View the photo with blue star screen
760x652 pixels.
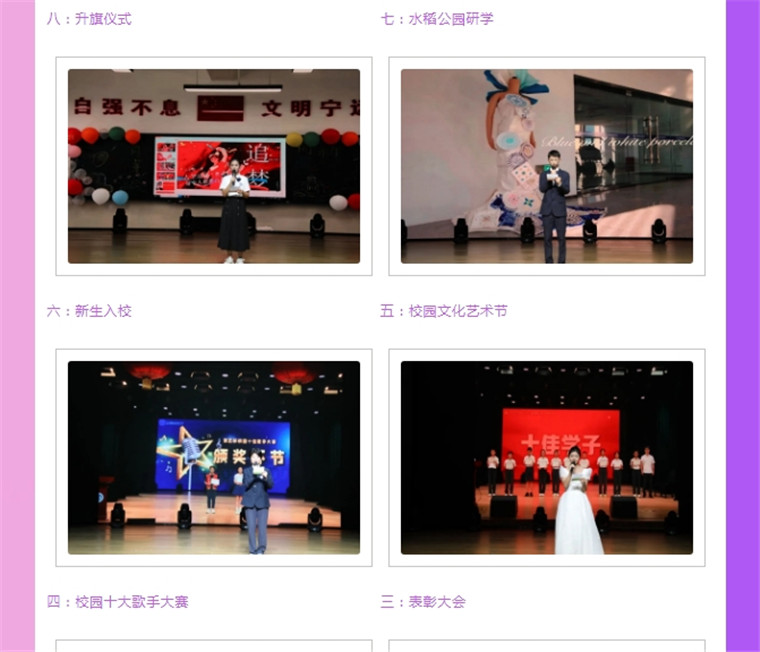click(214, 457)
